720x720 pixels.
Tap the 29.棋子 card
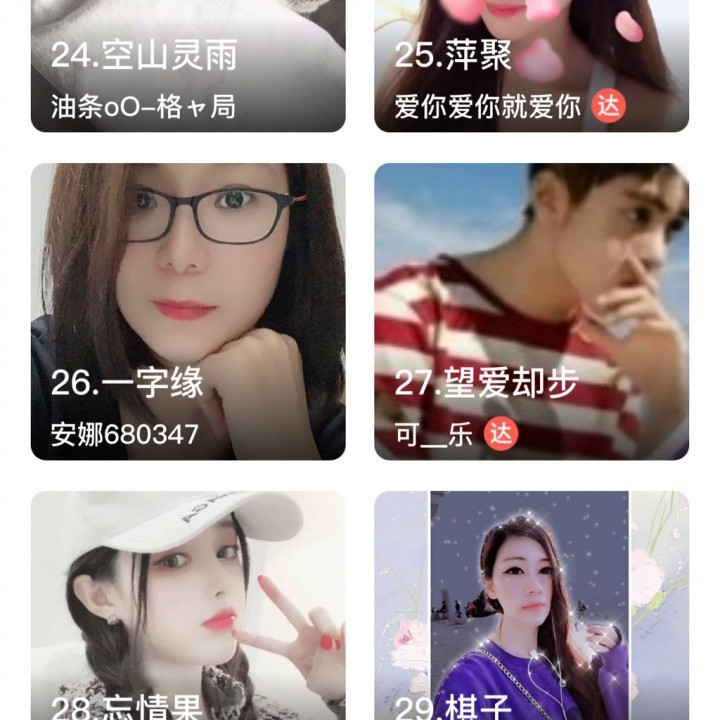531,605
